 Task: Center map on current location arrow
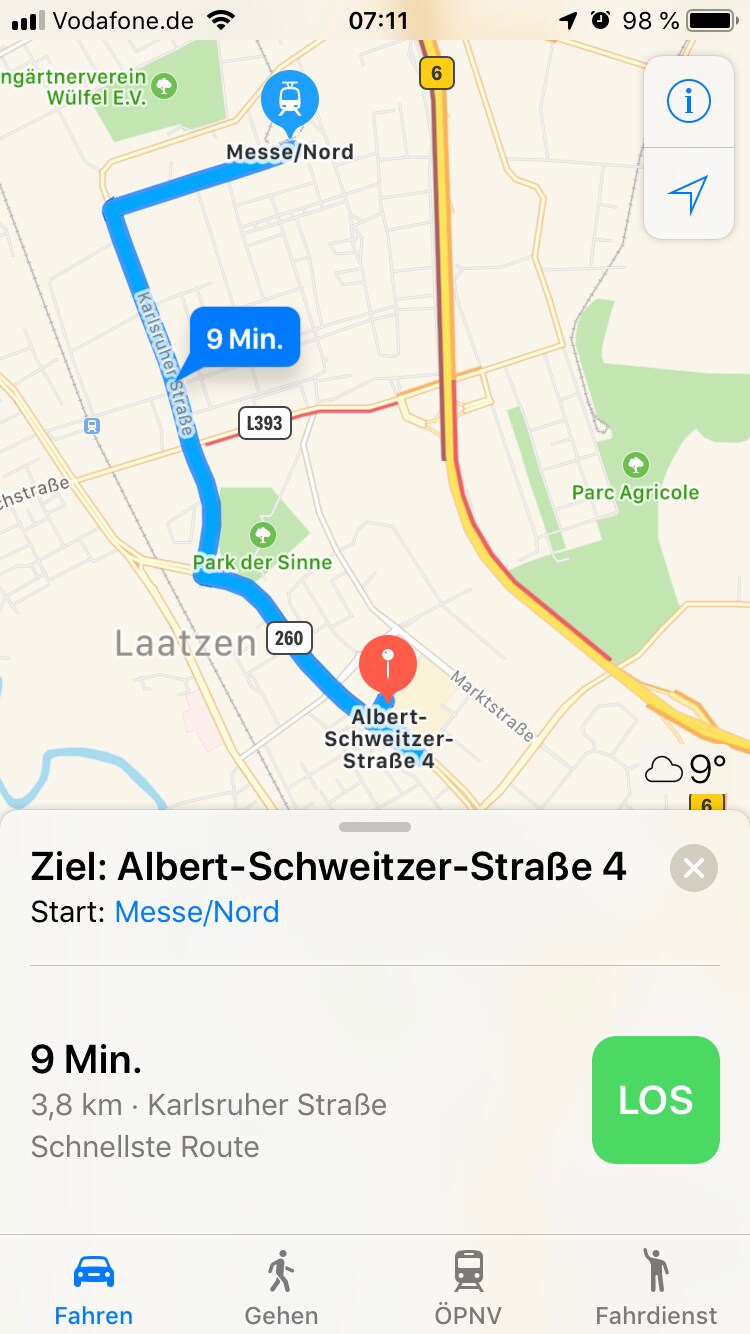click(688, 193)
